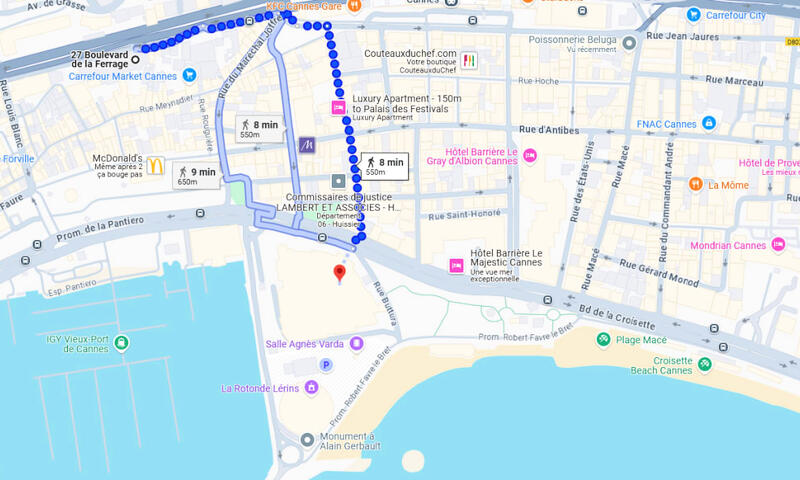Screen dimensions: 800x480
Task: Open the McDonald's map pin
Action: [155, 165]
